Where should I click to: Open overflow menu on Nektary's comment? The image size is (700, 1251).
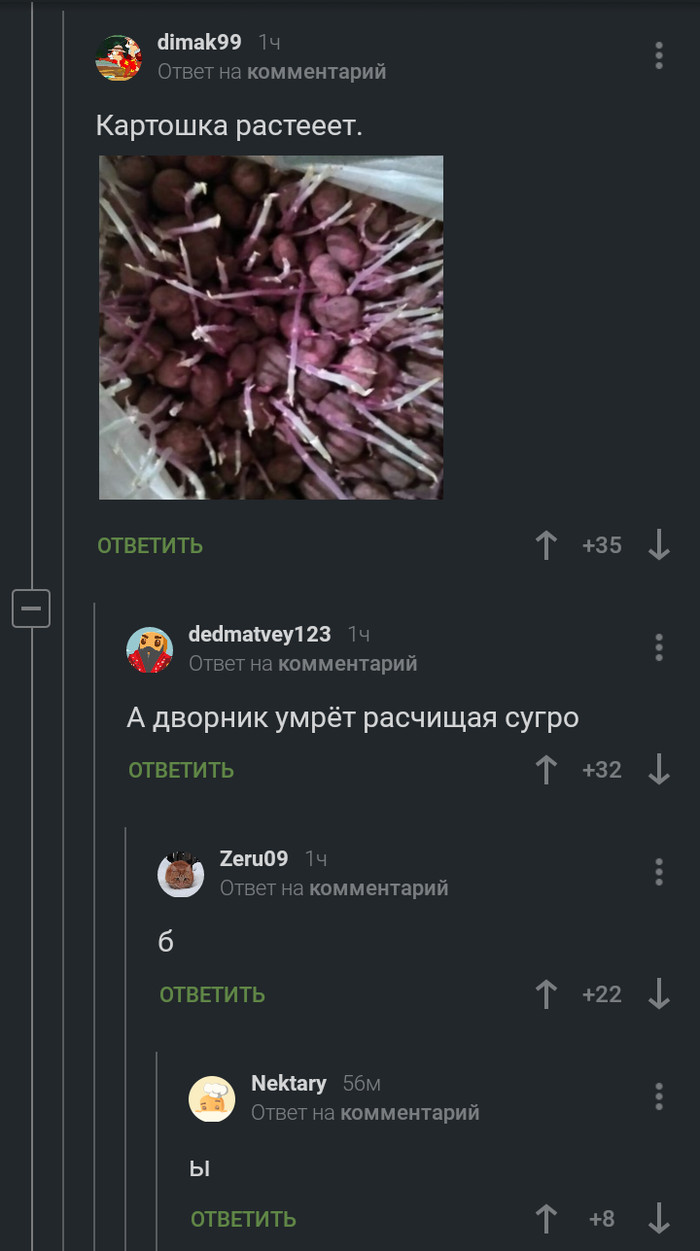point(658,1096)
